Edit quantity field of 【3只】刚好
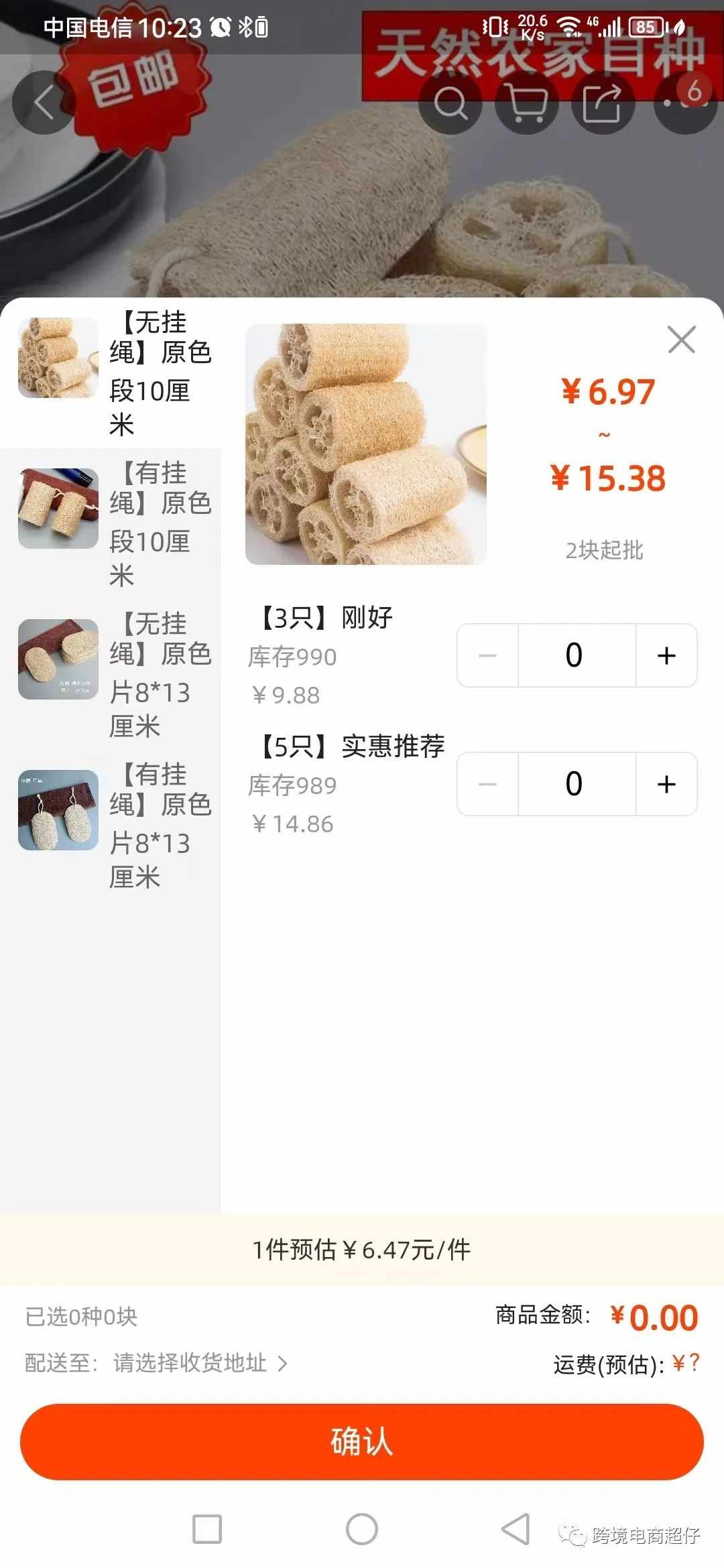Screen dimensions: 724x1568 pyautogui.click(x=577, y=655)
